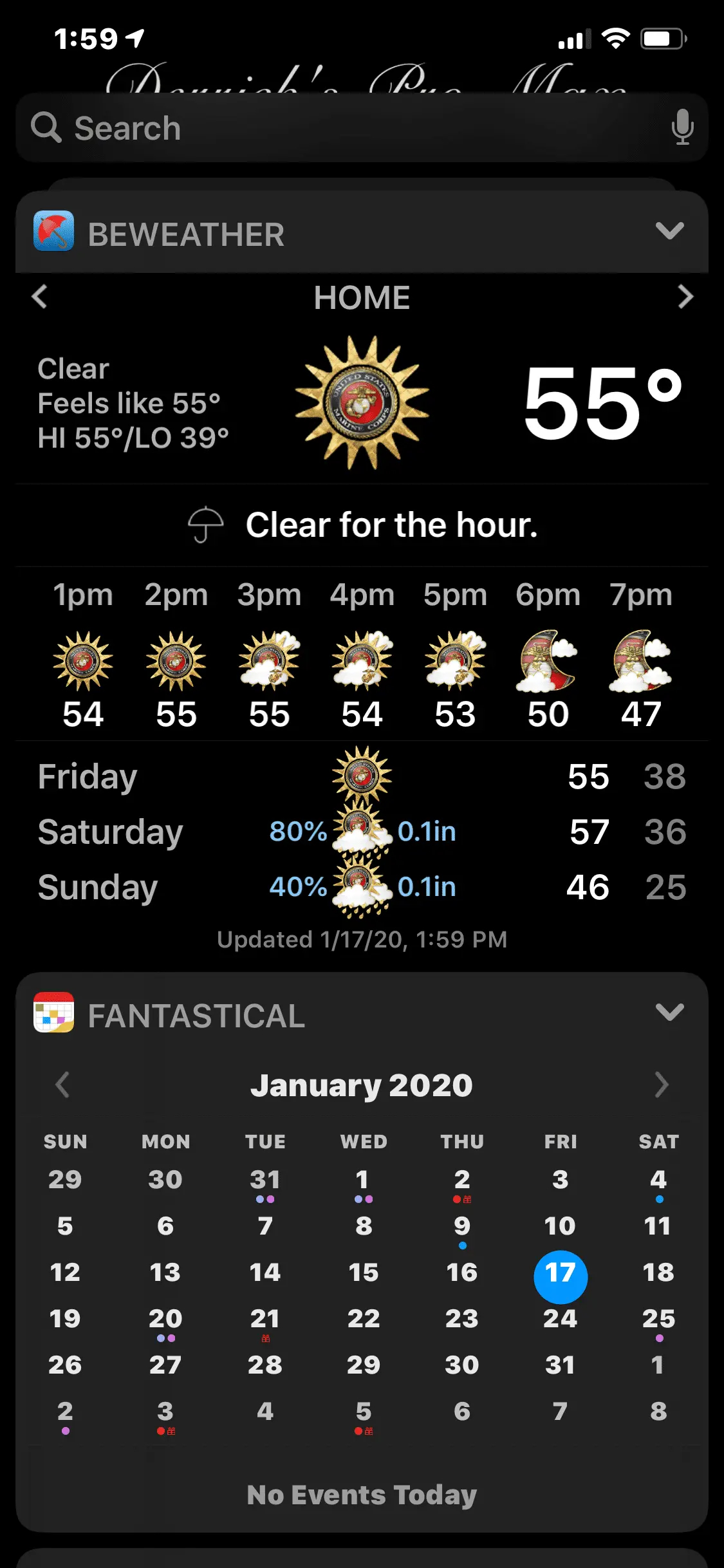The image size is (724, 1568).
Task: Activate the microphone for voice search
Action: [x=682, y=127]
